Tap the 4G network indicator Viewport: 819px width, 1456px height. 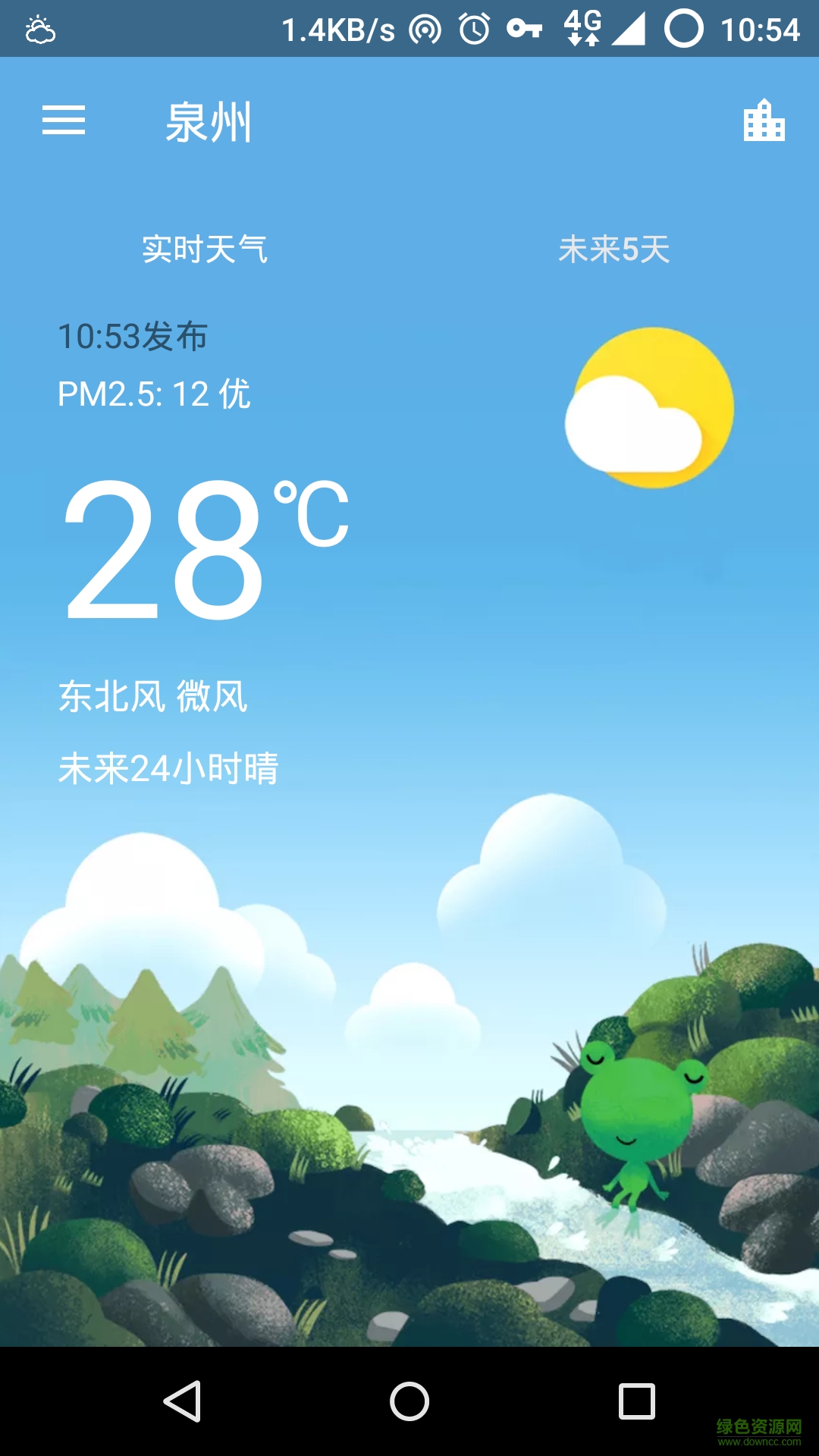pyautogui.click(x=582, y=28)
